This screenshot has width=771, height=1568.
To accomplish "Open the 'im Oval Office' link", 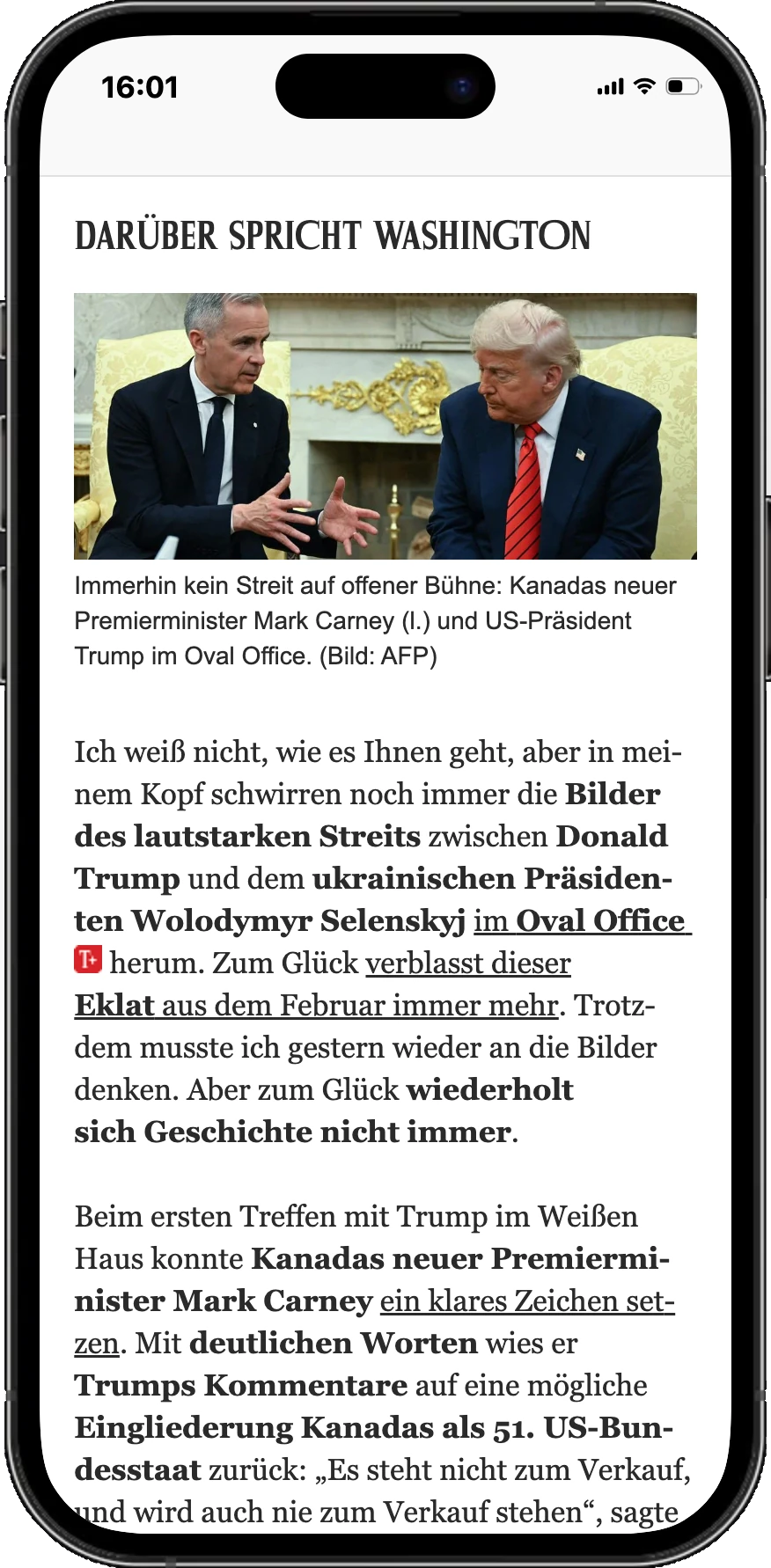I will [x=581, y=921].
